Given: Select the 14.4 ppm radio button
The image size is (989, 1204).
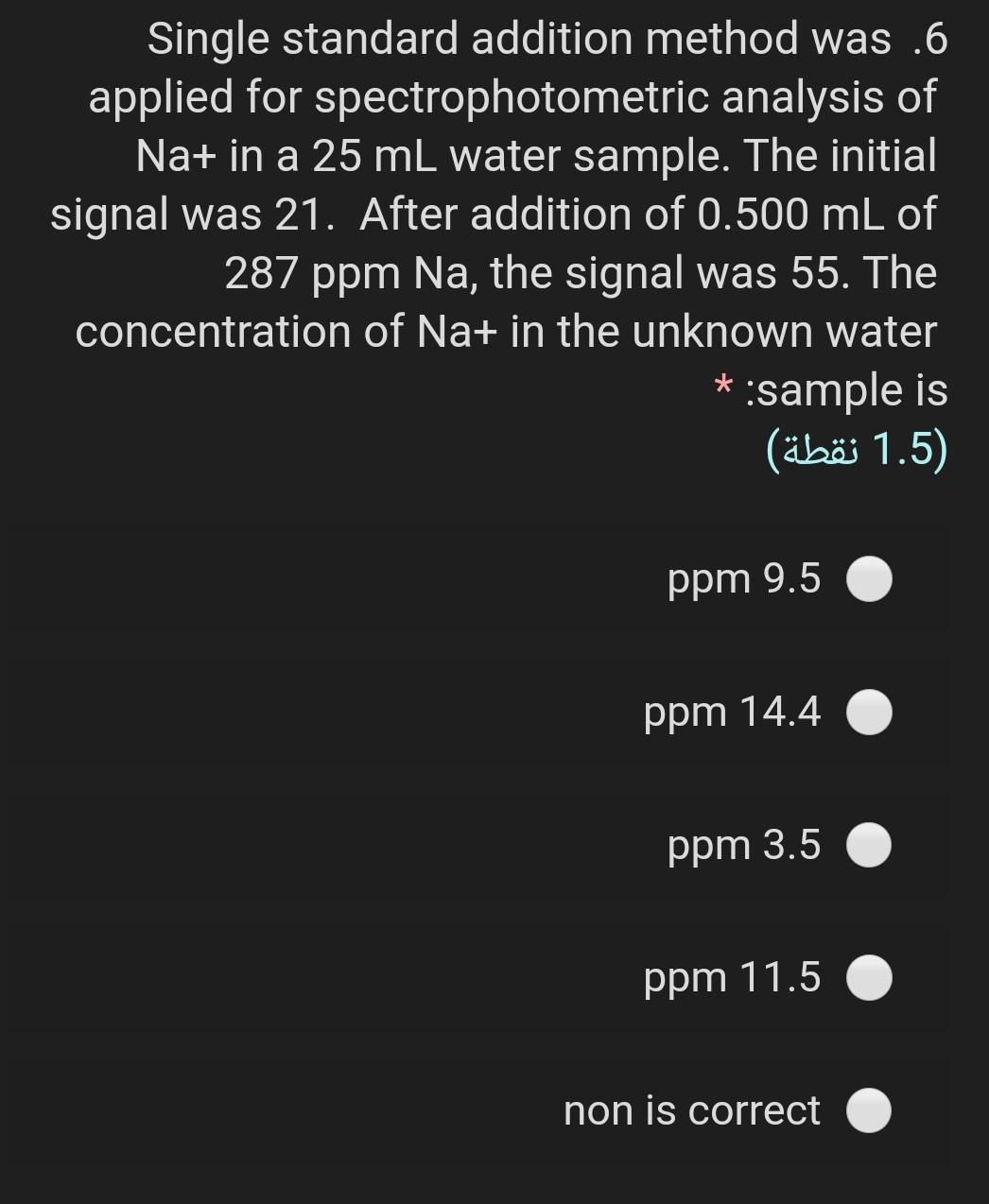Looking at the screenshot, I should 868,713.
